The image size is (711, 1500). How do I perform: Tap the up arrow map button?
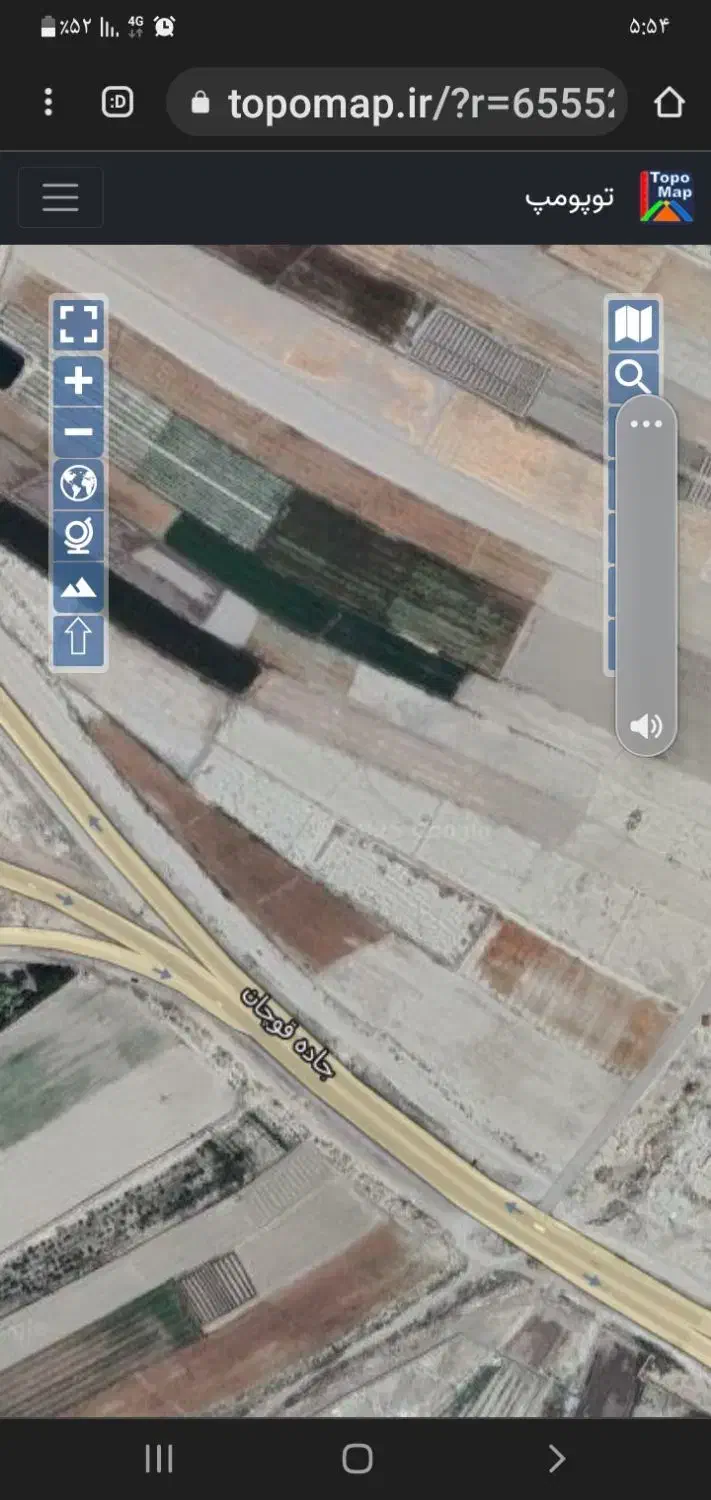click(78, 640)
